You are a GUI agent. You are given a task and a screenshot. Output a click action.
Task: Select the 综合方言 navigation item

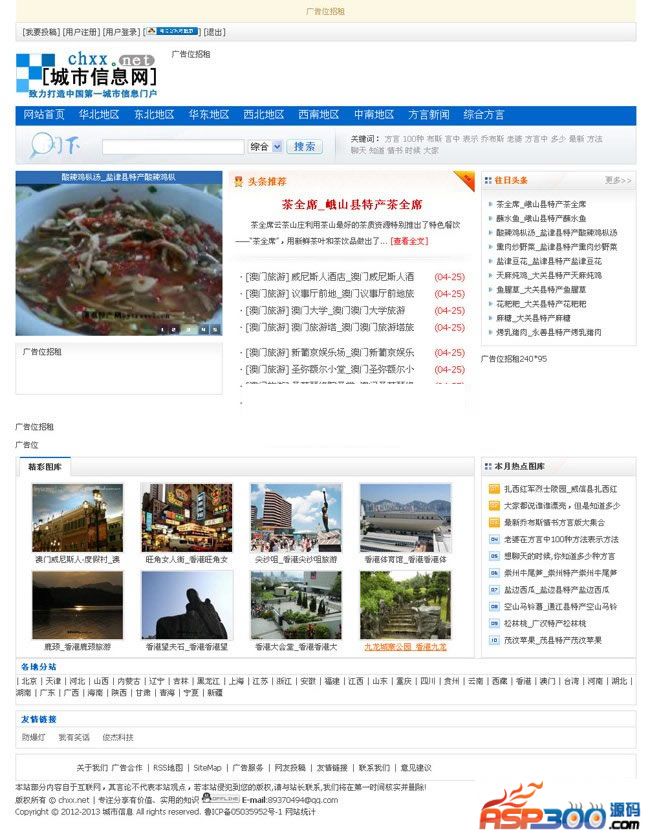pyautogui.click(x=484, y=115)
